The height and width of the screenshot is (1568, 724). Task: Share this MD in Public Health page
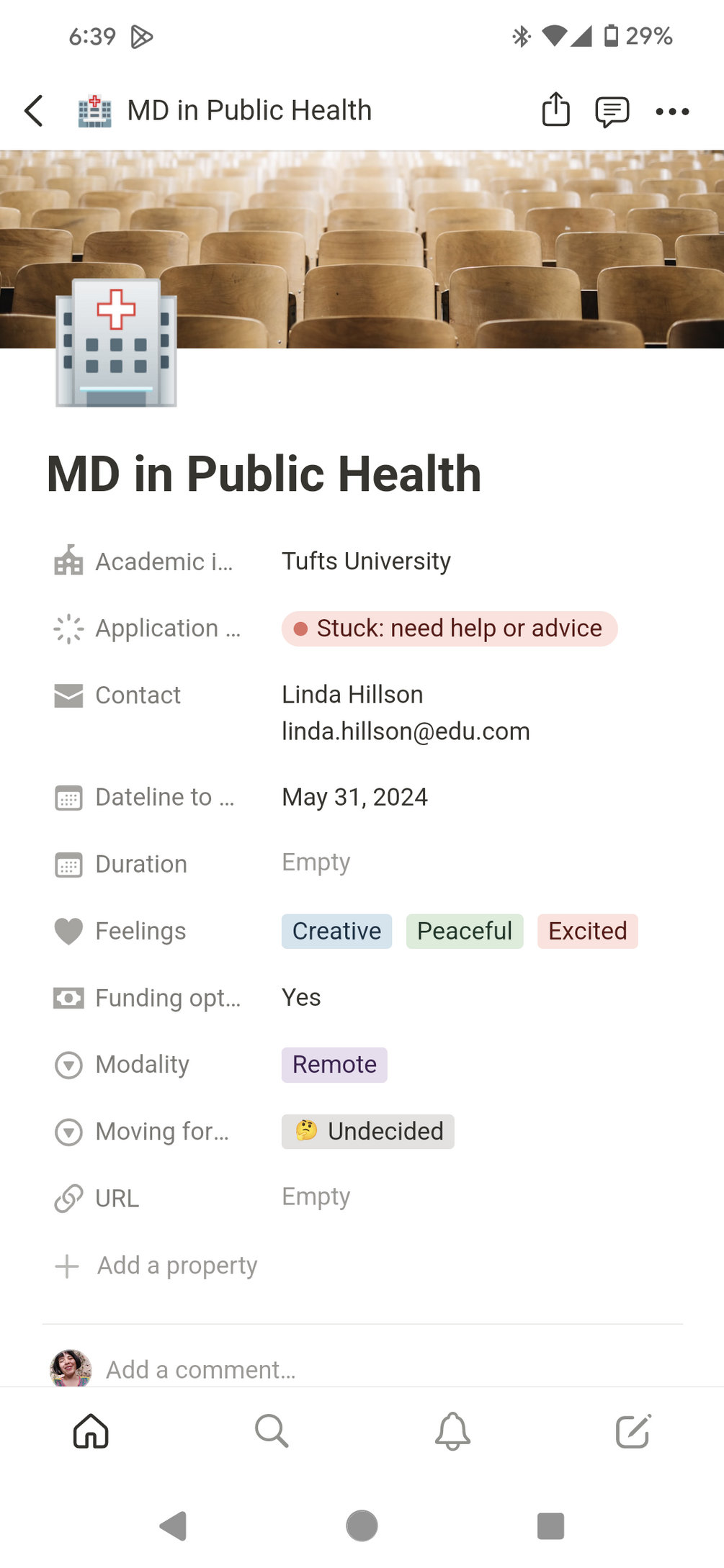[555, 110]
